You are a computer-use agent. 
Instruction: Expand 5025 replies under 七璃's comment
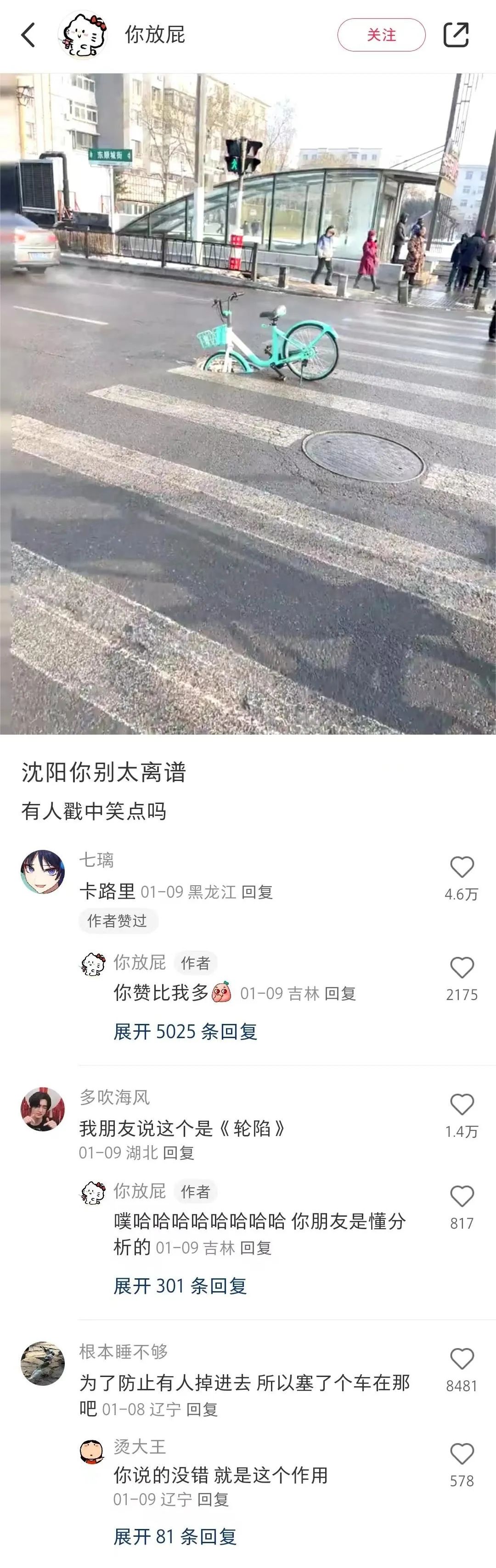[x=186, y=1032]
